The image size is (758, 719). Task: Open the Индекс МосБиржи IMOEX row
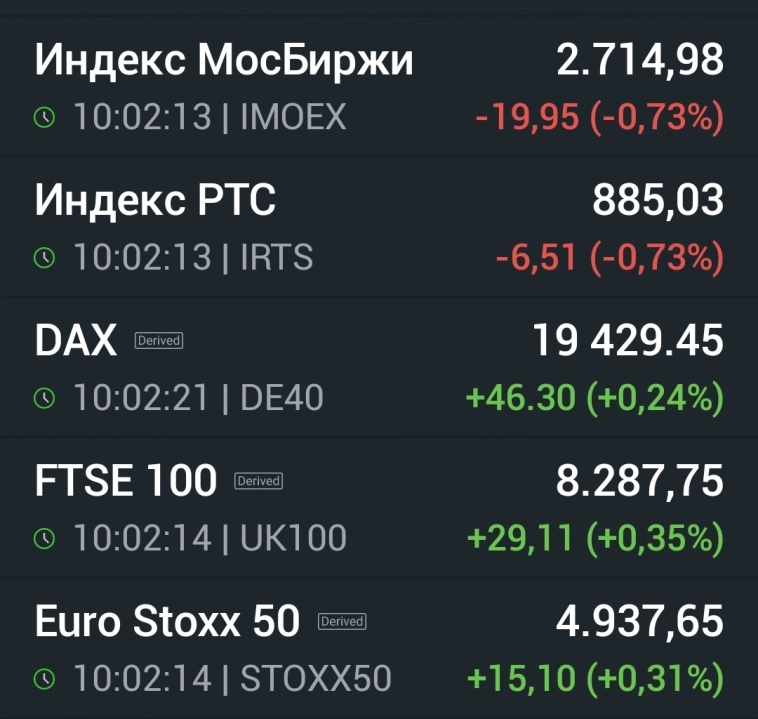coord(378,87)
